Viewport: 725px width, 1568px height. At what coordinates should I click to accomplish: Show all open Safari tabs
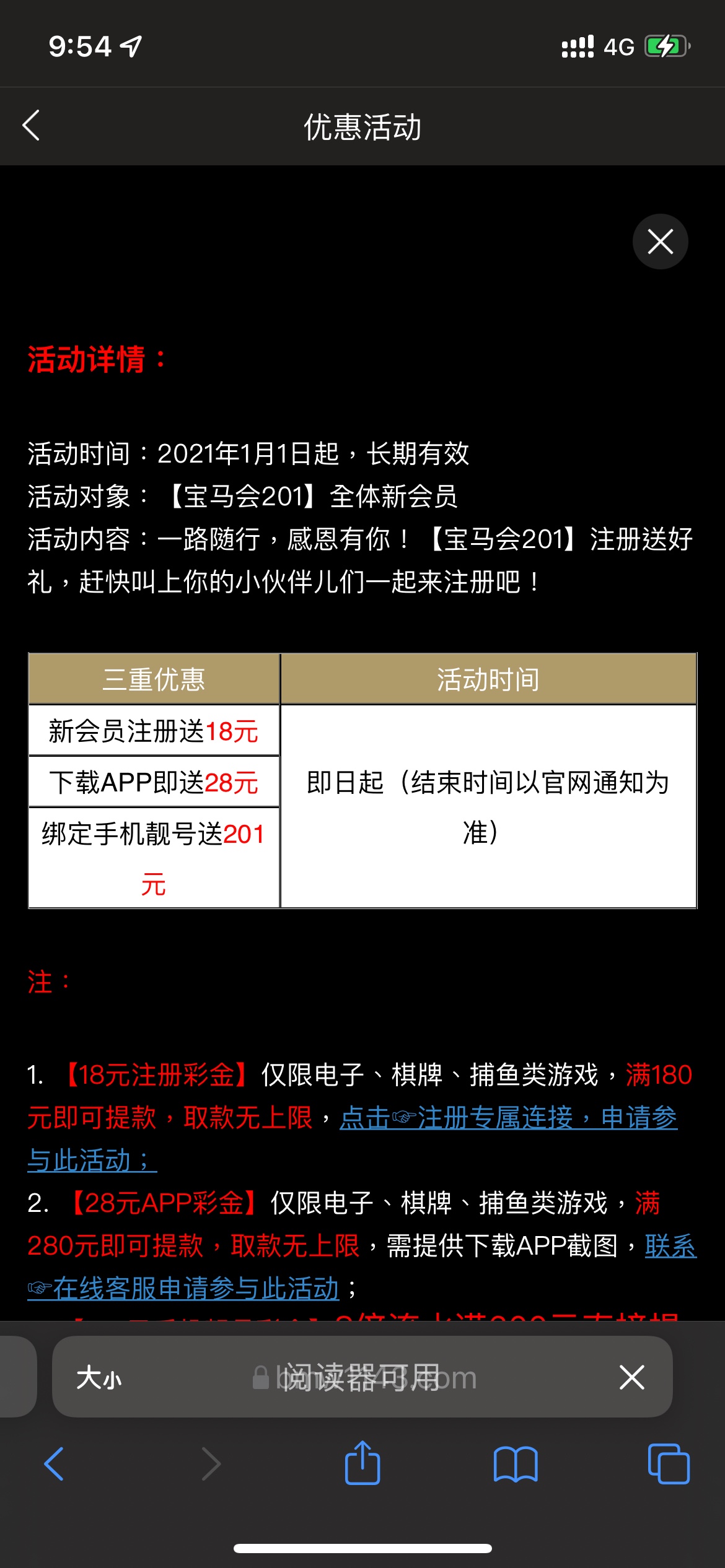pos(668,1464)
